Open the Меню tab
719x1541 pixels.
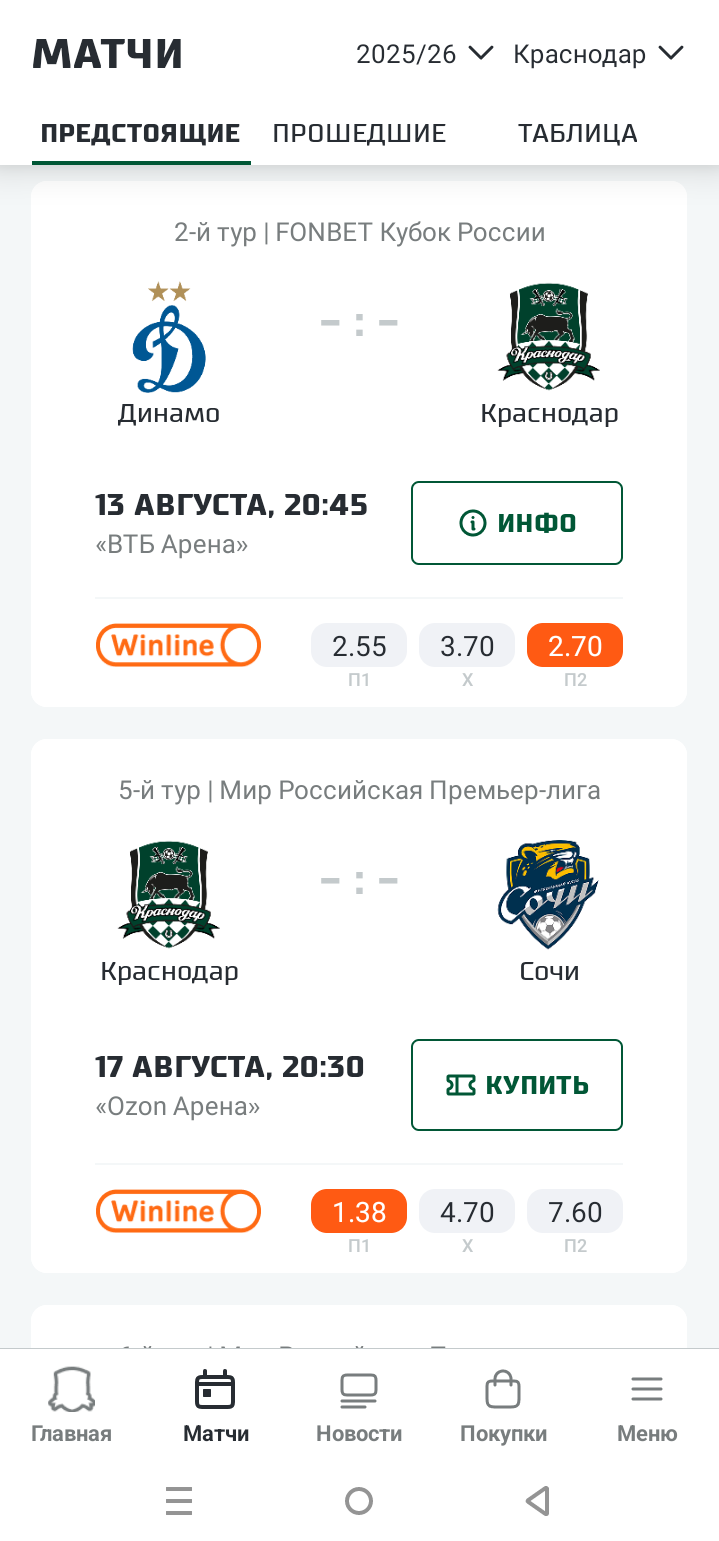[647, 1407]
